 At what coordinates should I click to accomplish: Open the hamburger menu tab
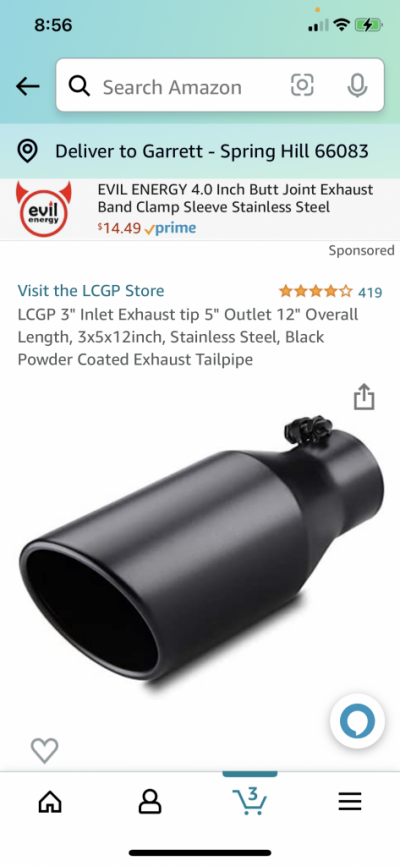350,801
